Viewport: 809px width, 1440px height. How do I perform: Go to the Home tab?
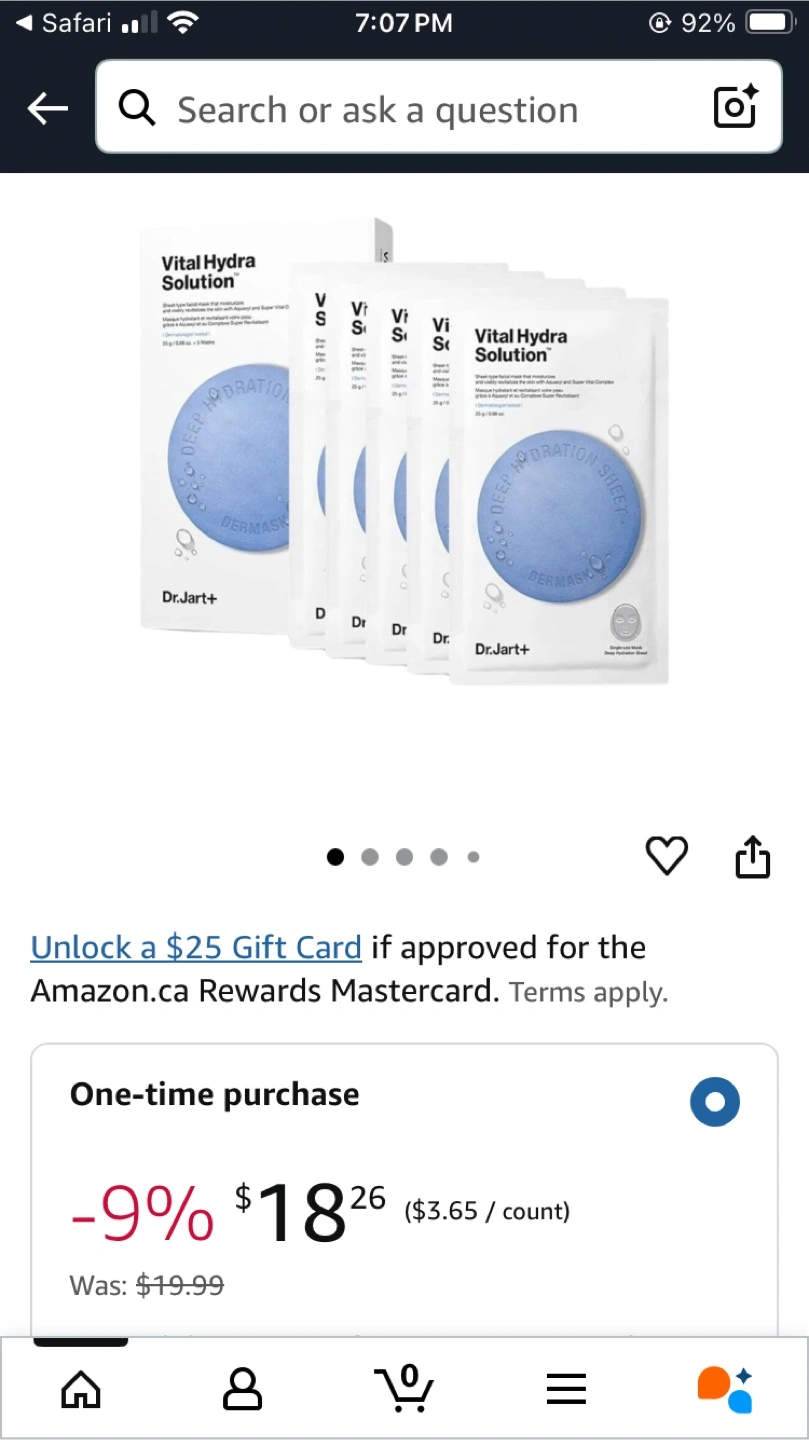[81, 1389]
